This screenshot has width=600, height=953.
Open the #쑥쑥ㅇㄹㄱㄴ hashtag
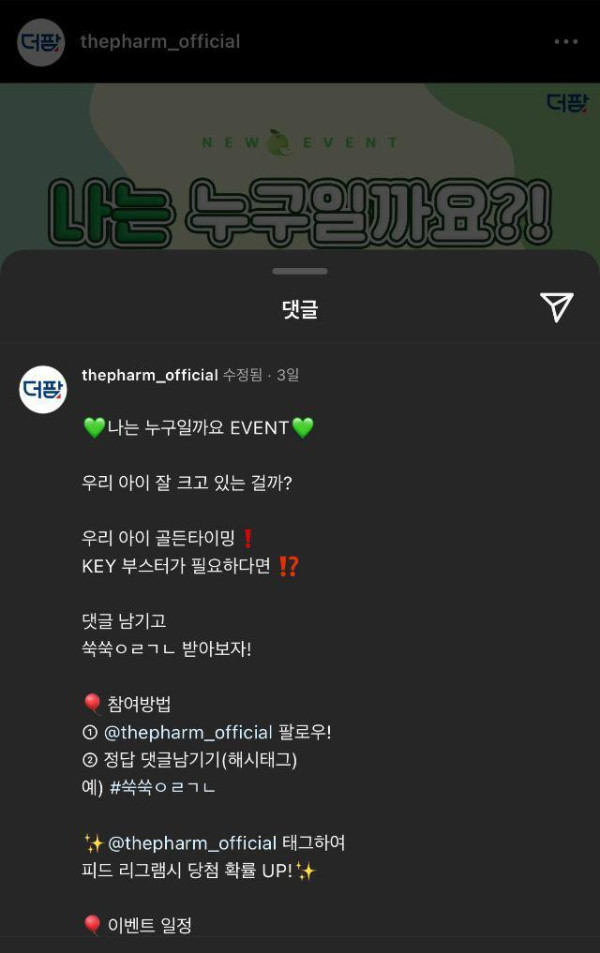[x=162, y=787]
